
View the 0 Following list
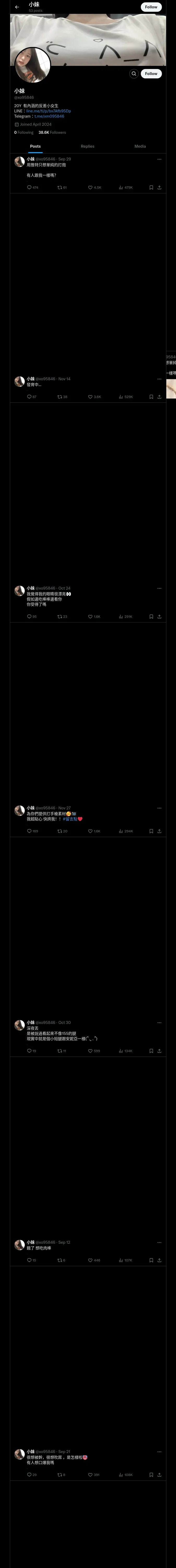coord(24,132)
